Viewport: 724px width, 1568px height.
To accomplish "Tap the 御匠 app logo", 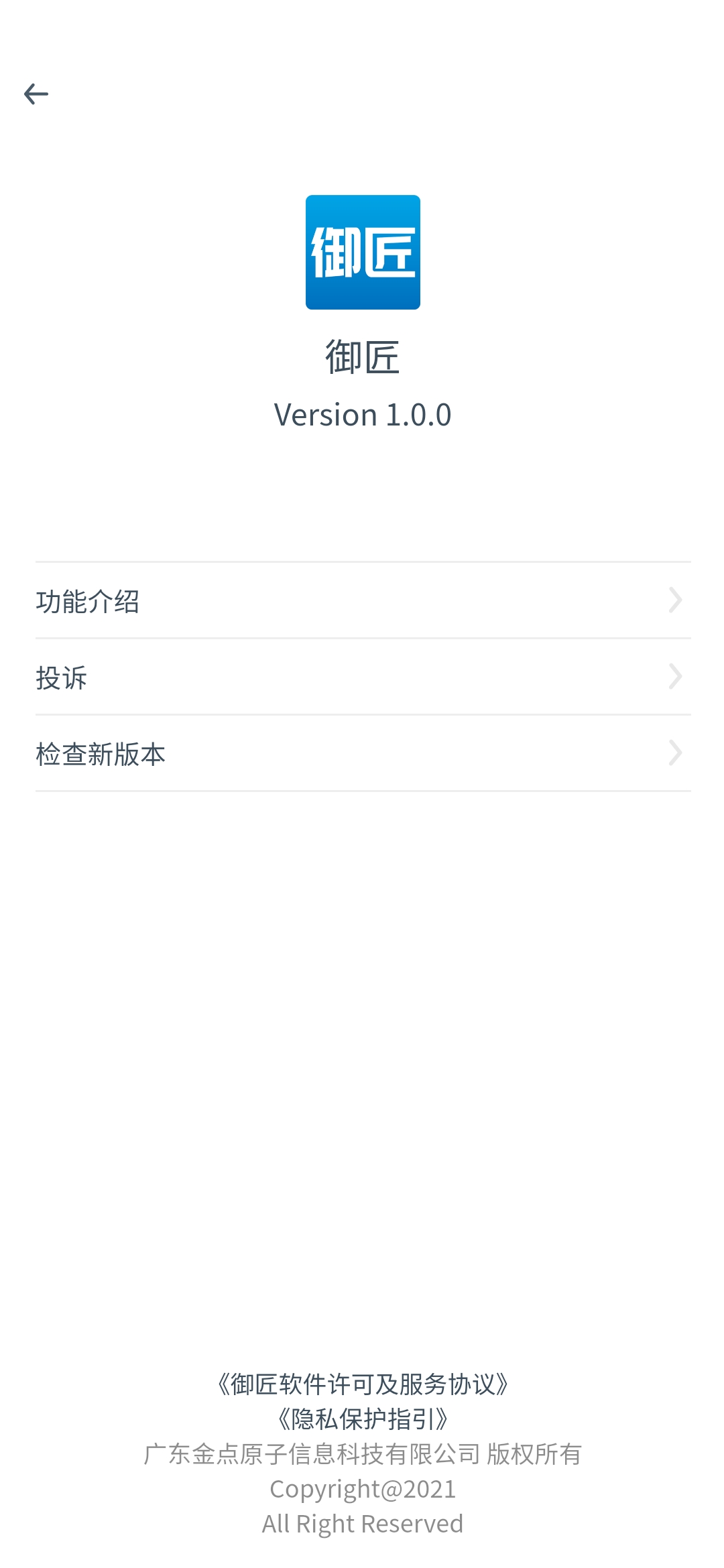I will tap(362, 252).
